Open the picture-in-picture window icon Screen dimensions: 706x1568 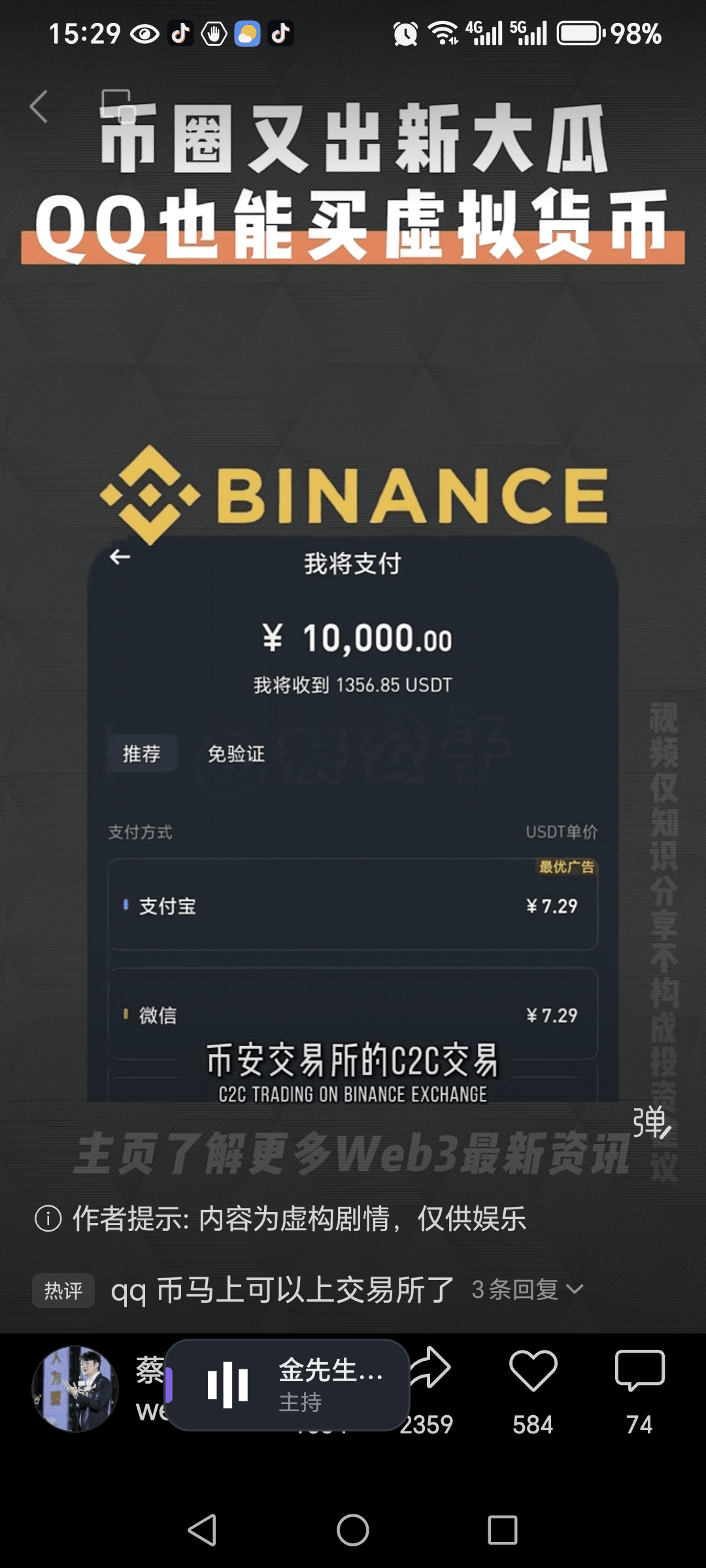click(118, 106)
